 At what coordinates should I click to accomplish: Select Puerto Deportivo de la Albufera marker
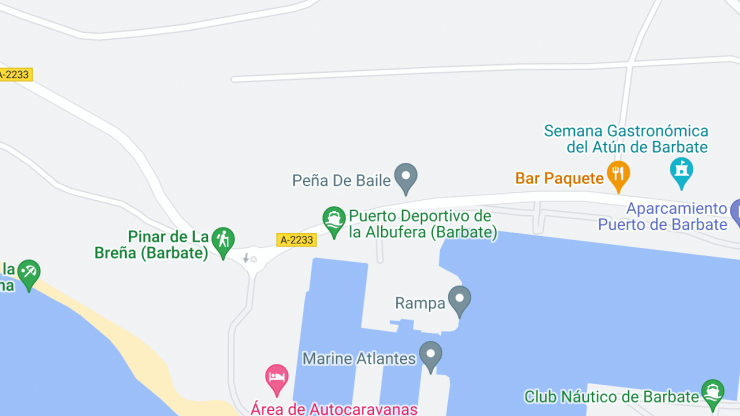tap(333, 217)
